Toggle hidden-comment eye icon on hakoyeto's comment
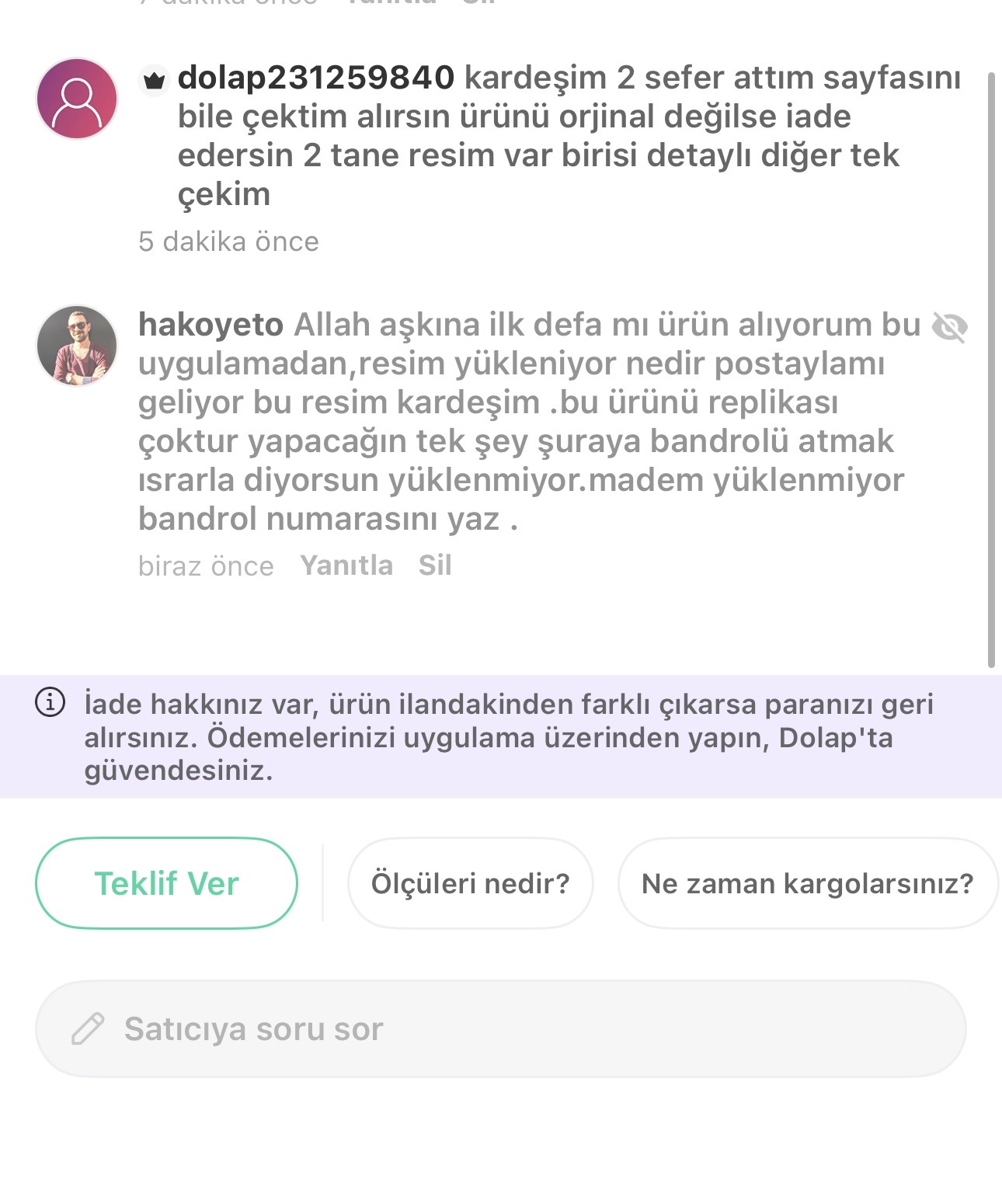Viewport: 1002px width, 1204px height. coord(948,327)
